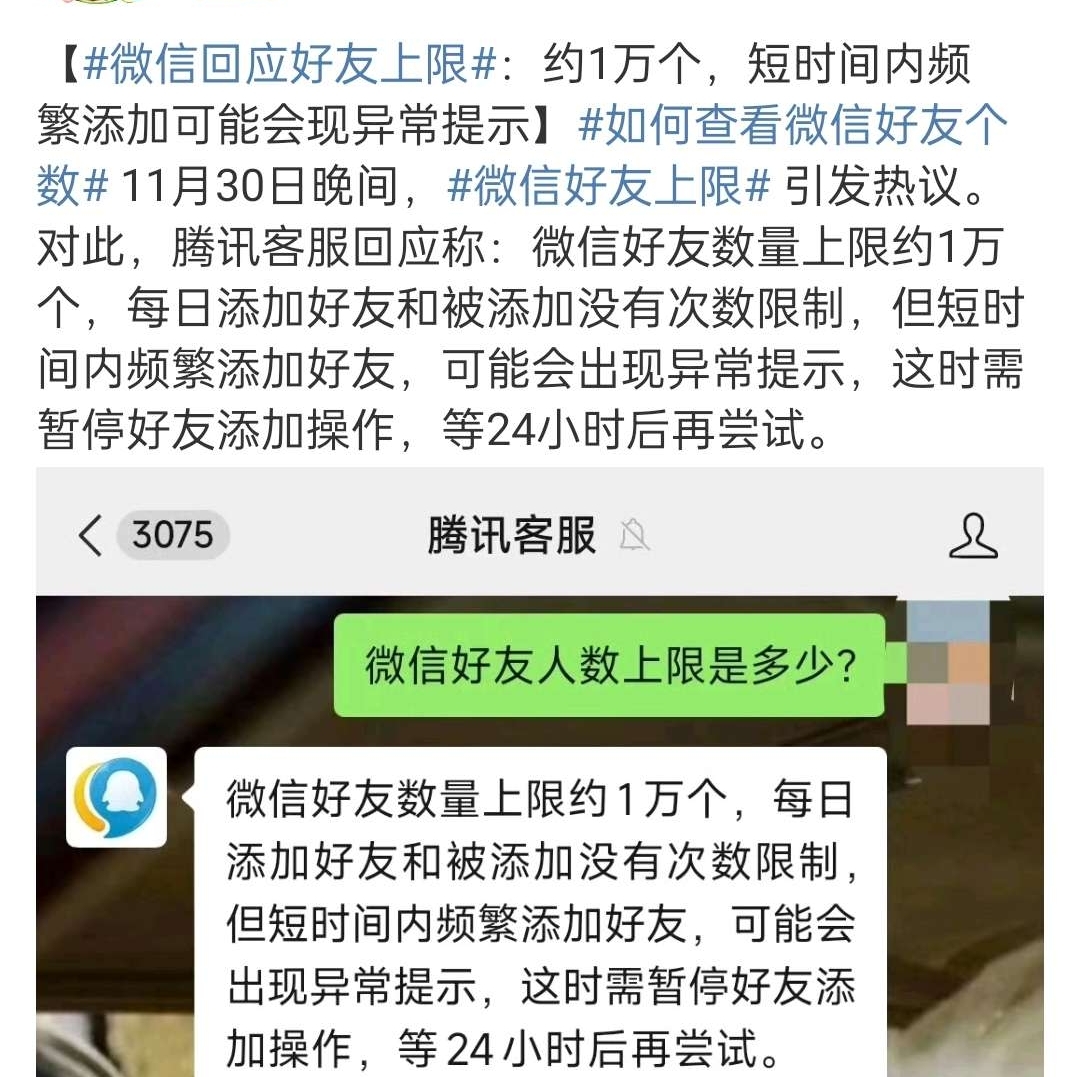View the attached 腾讯客服 chat image
Viewport: 1080px width, 1077px height.
(540, 800)
